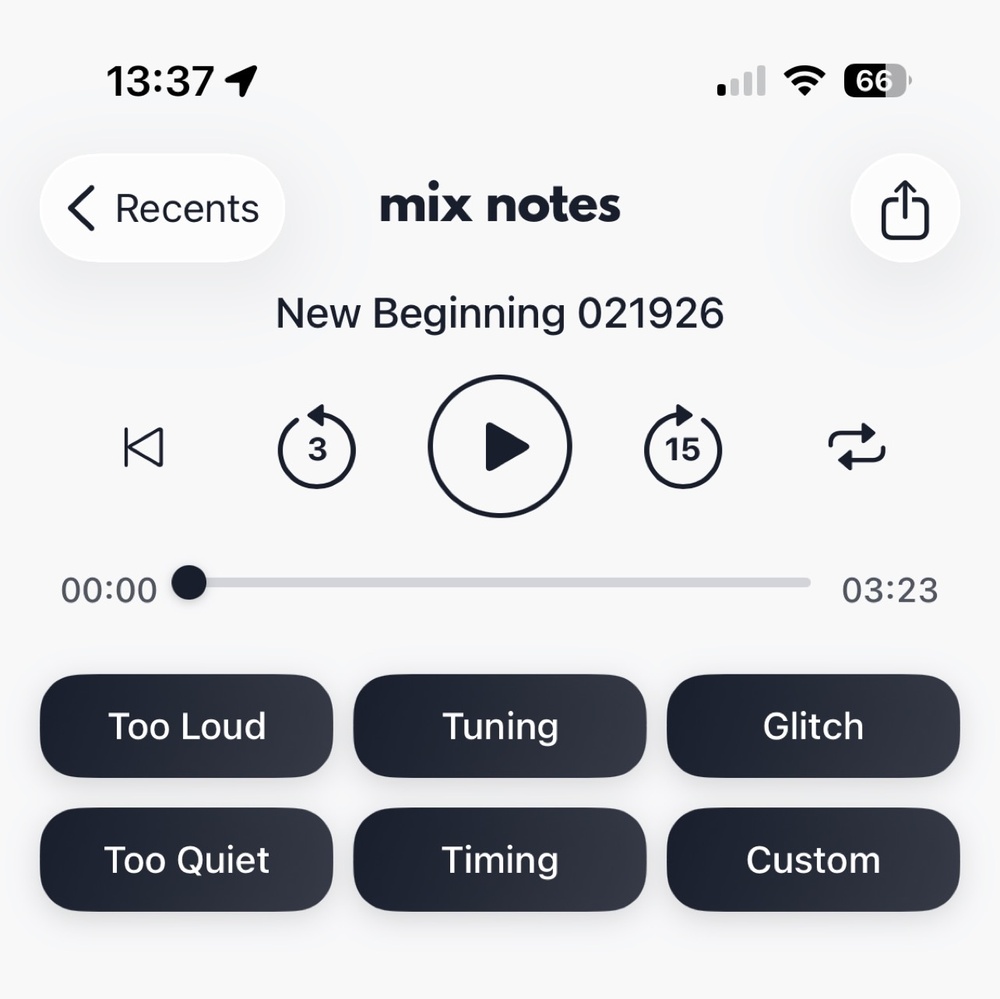Rewind 3 seconds

[x=317, y=447]
